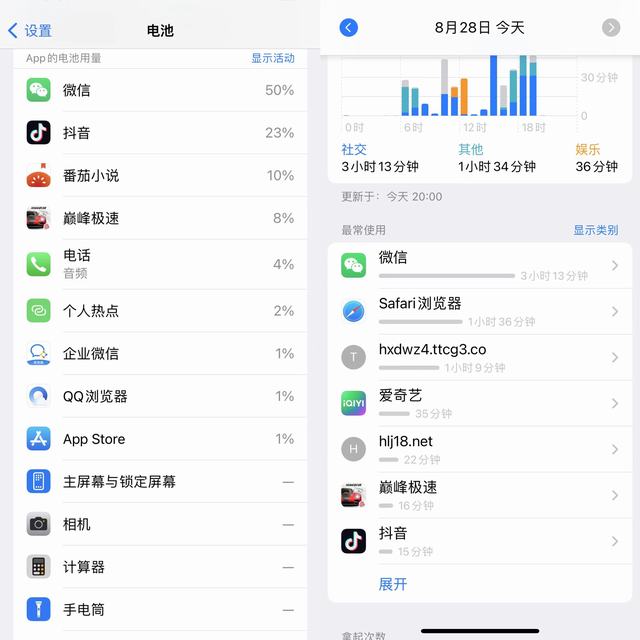The height and width of the screenshot is (640, 640).
Task: Tap the App Store battery usage row
Action: (x=160, y=439)
